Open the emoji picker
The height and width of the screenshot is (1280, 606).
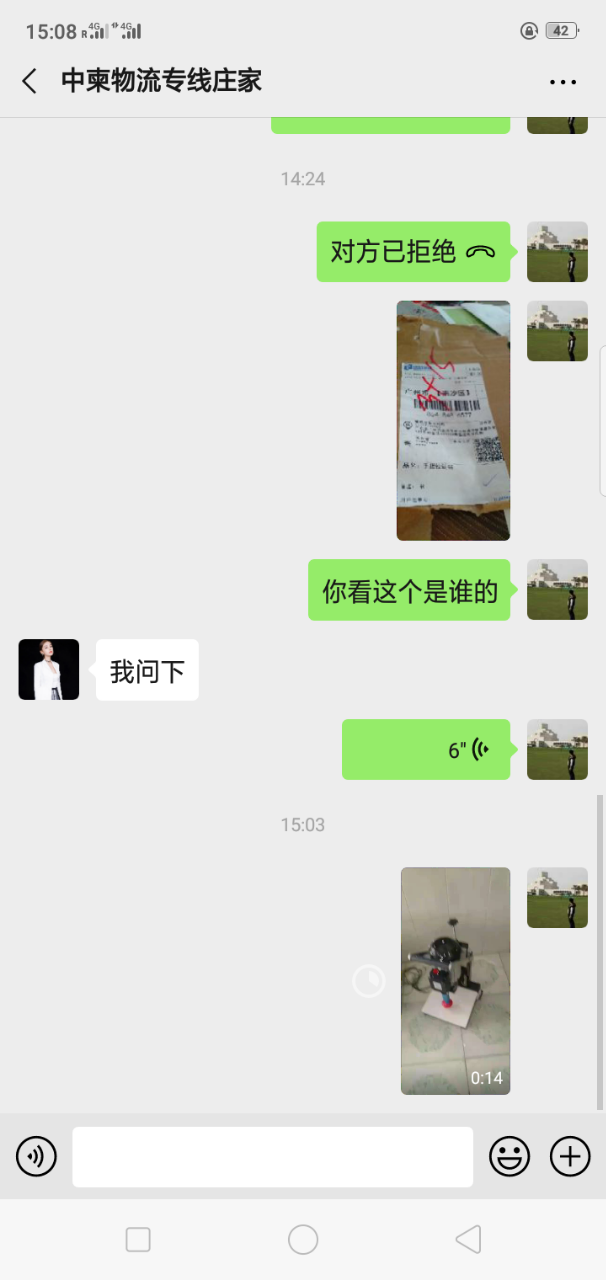coord(509,1157)
